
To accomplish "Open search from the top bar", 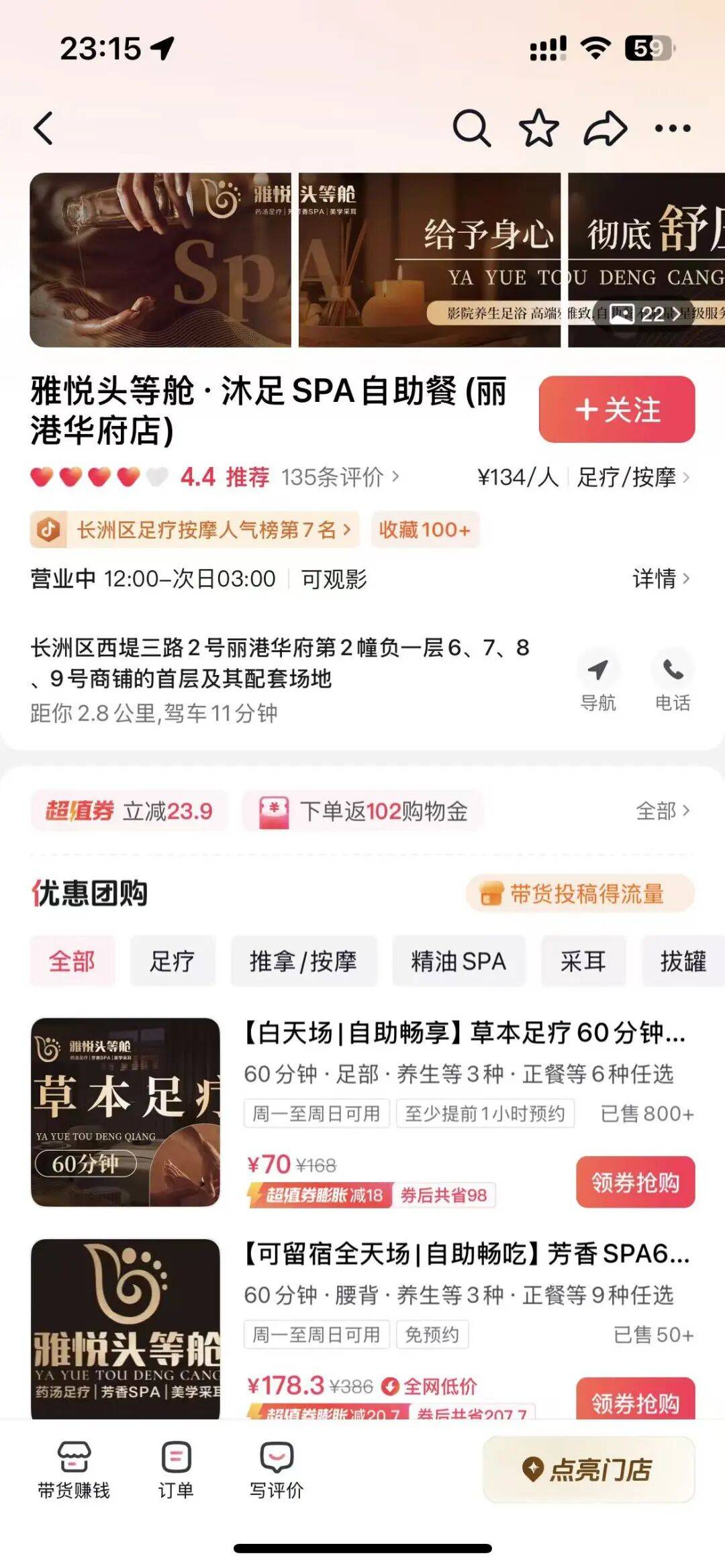I will (x=471, y=128).
